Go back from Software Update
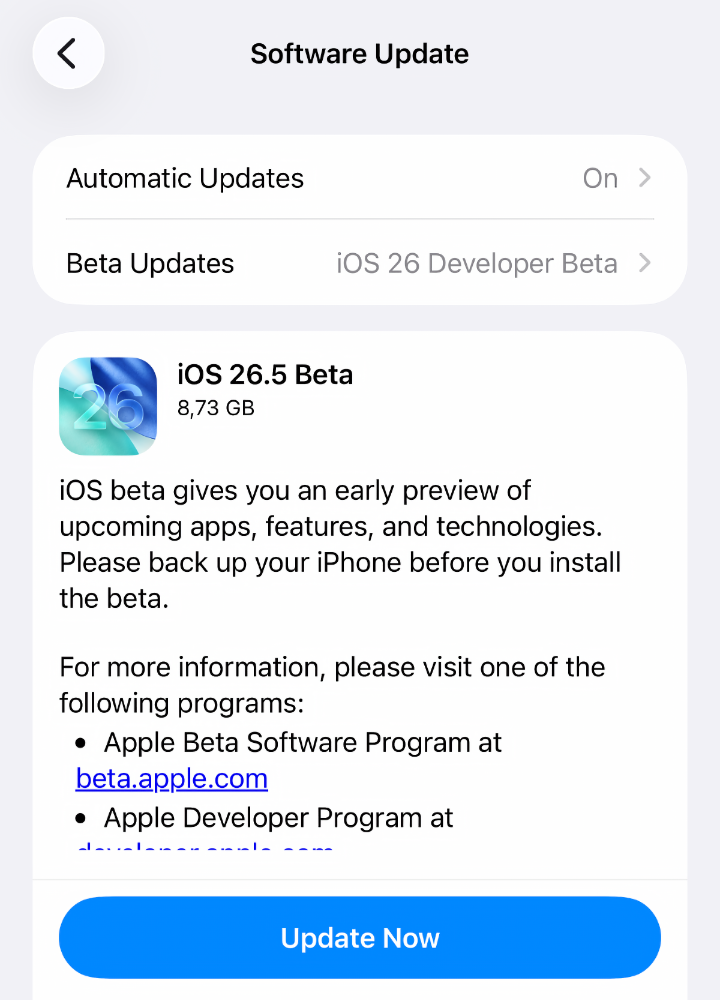This screenshot has height=1000, width=720. (x=68, y=53)
